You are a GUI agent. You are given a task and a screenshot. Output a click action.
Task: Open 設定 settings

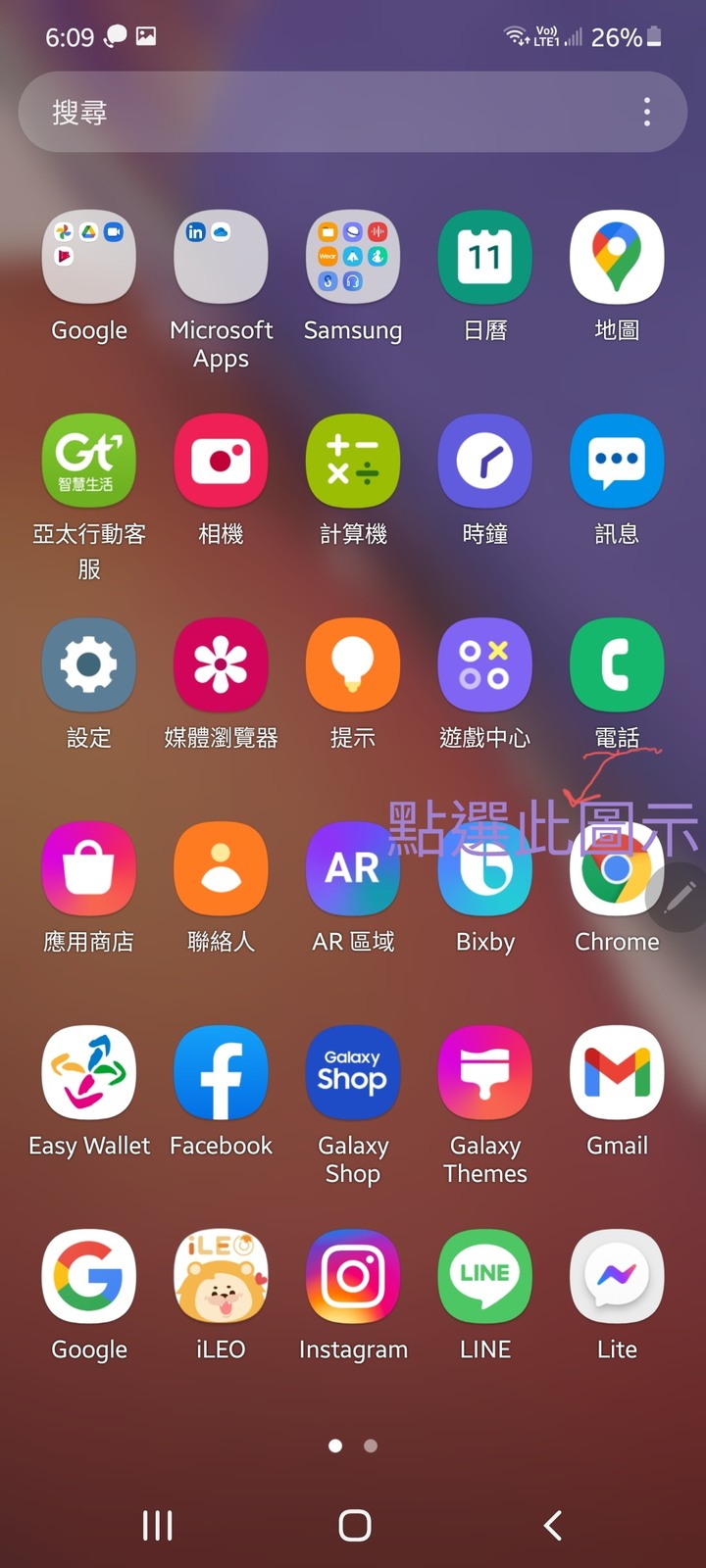tap(88, 665)
